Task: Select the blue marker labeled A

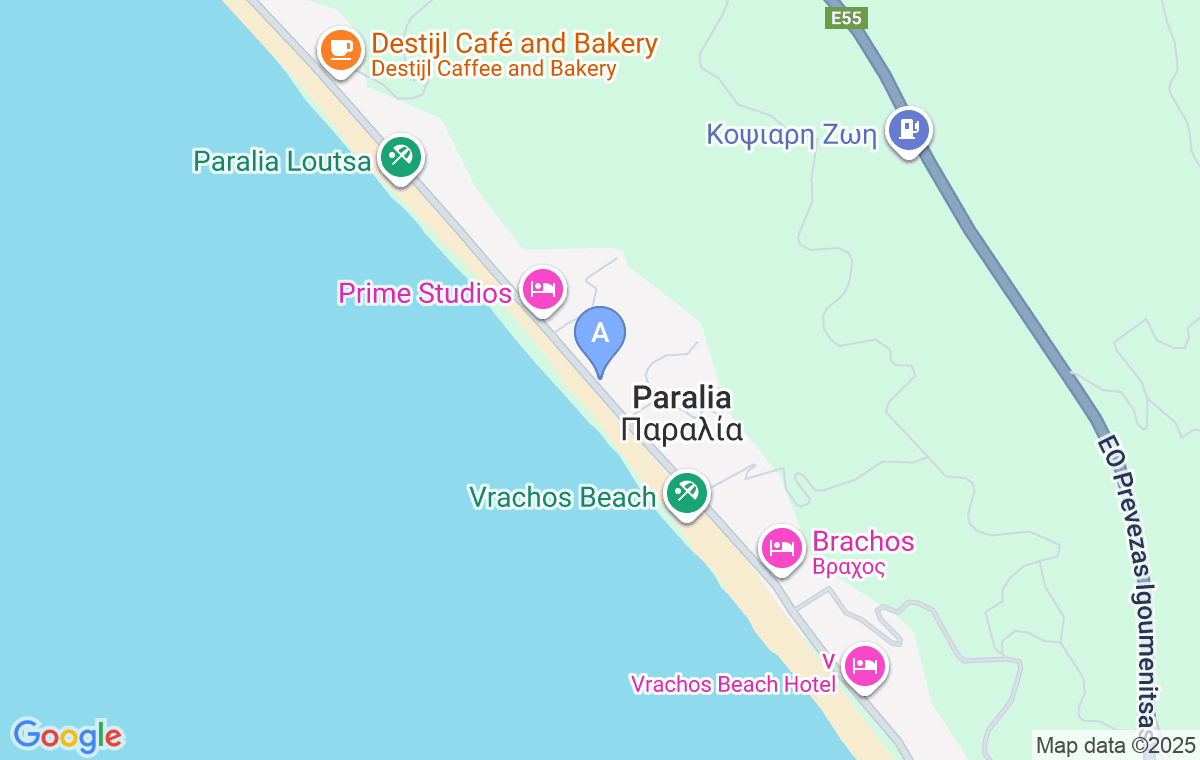Action: click(x=600, y=334)
